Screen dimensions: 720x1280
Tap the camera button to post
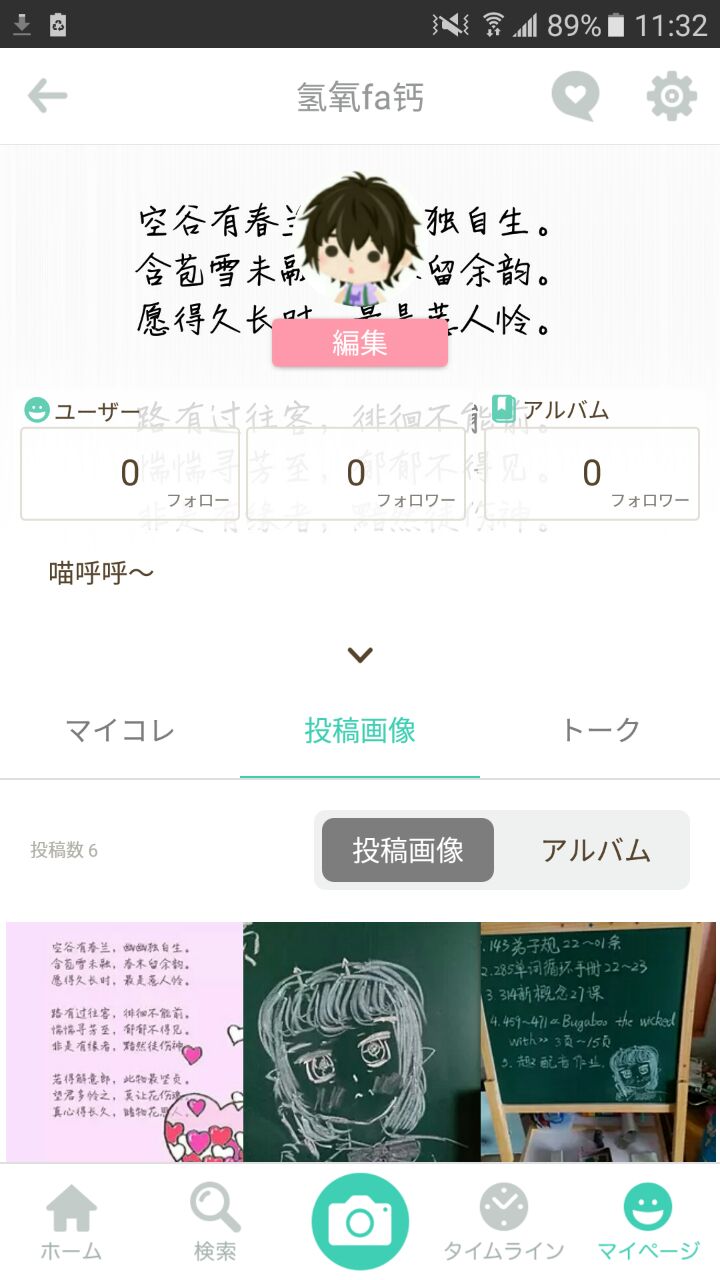coord(360,1222)
